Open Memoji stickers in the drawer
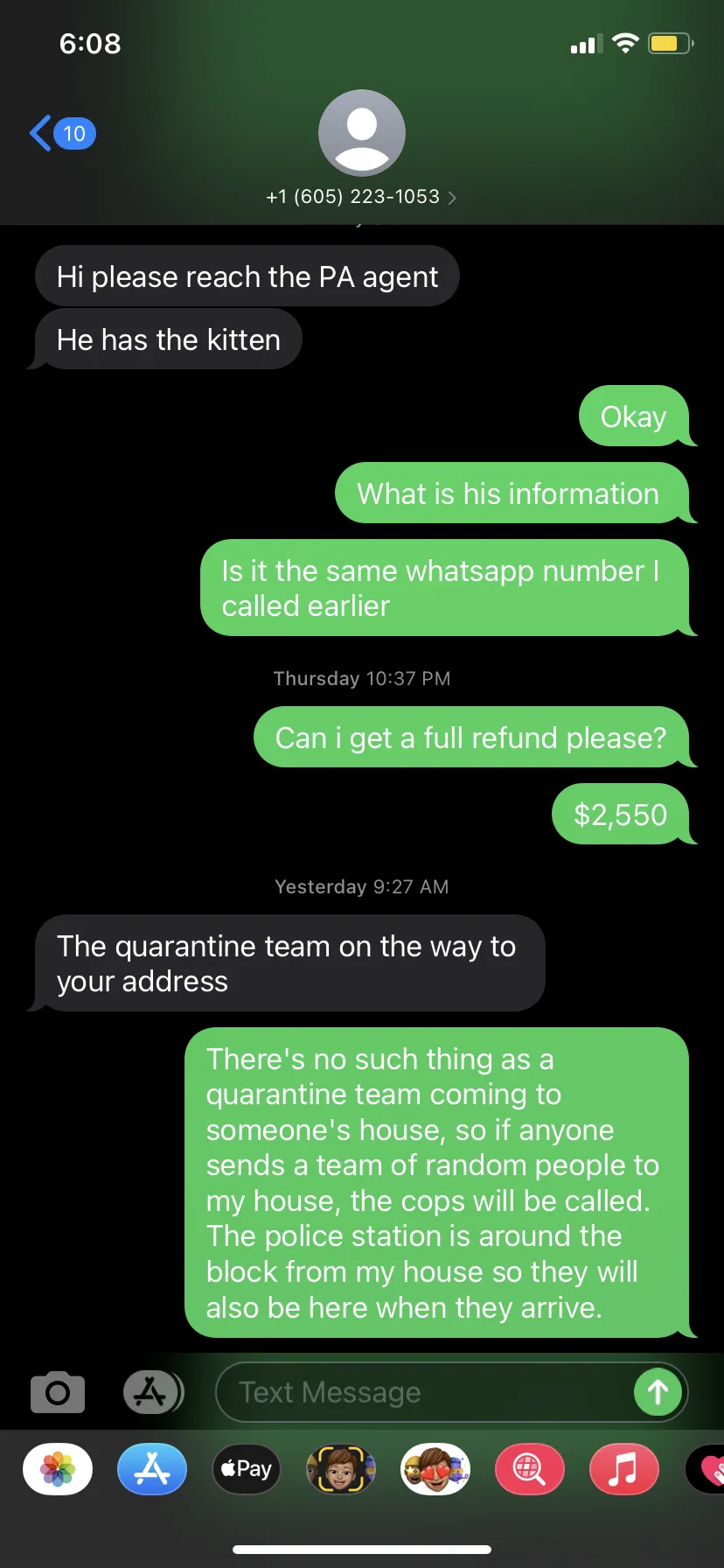Image resolution: width=724 pixels, height=1568 pixels. [x=435, y=1469]
